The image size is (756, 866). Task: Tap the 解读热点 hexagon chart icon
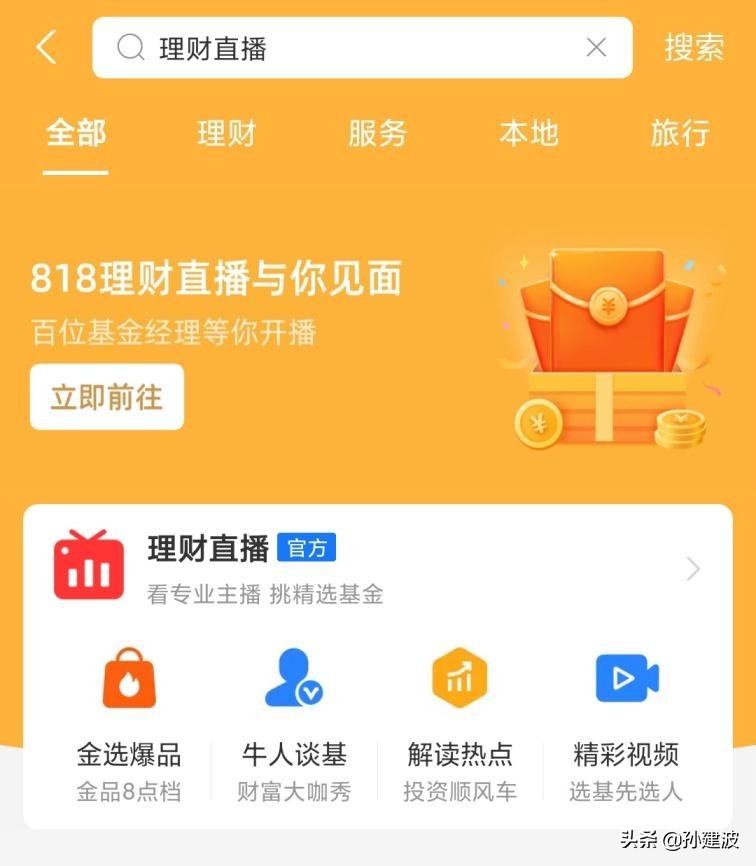coord(459,677)
